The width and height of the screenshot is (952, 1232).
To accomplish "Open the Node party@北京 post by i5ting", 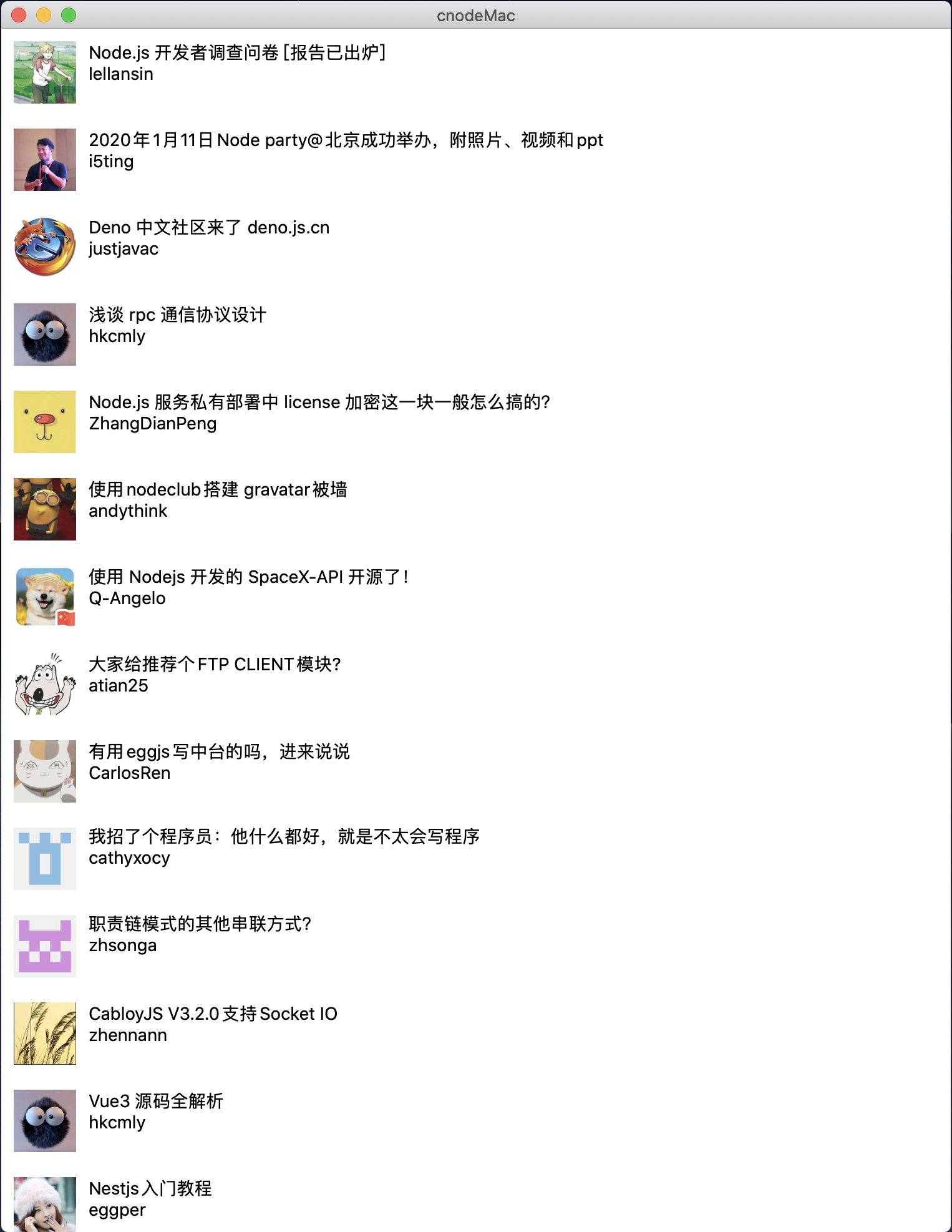I will pos(346,140).
